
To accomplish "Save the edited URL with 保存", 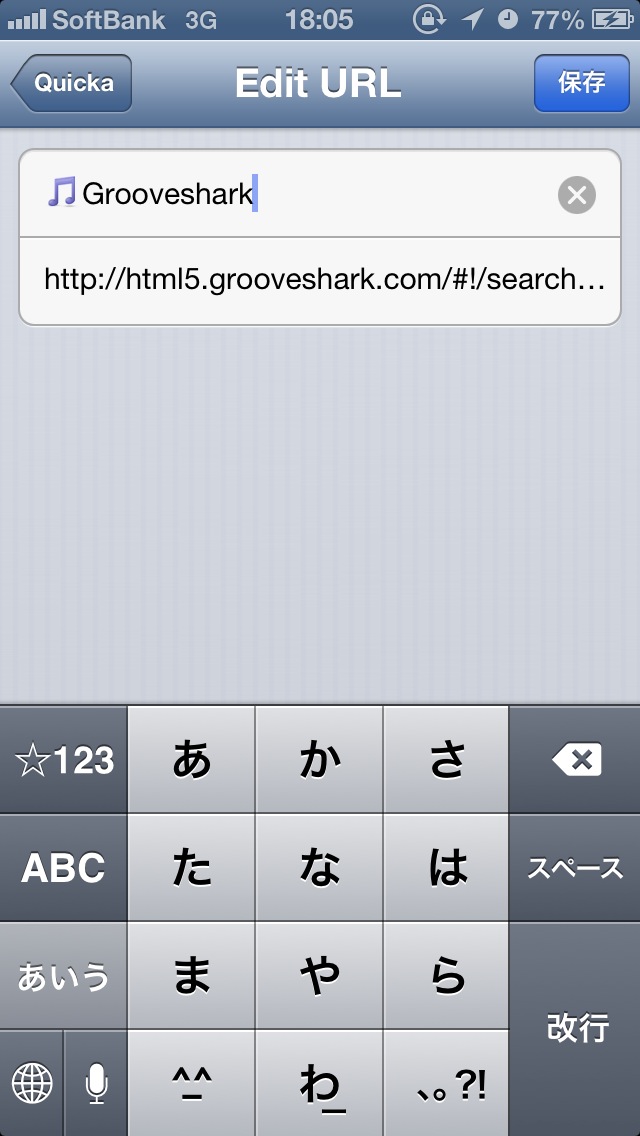I will (581, 83).
